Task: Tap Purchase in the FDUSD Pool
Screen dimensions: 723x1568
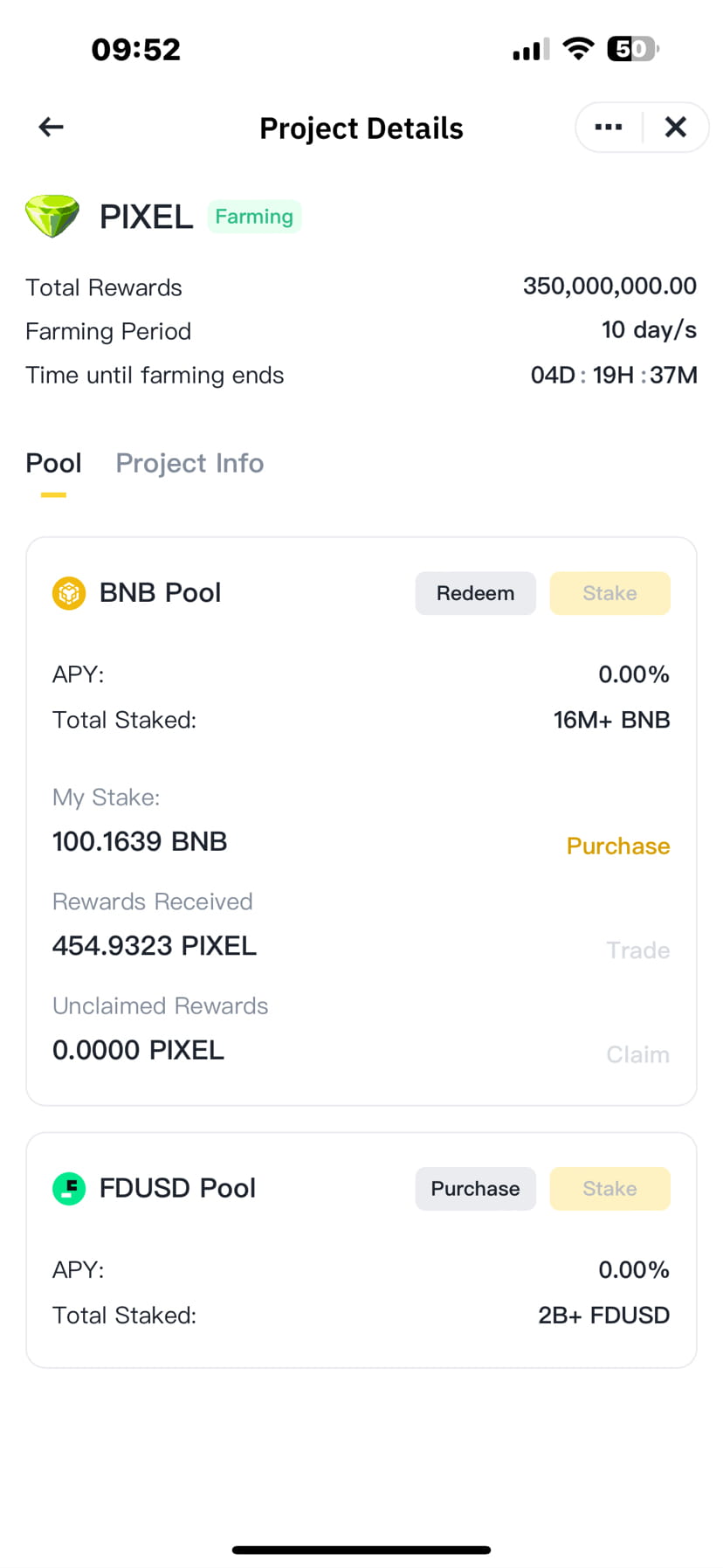Action: coord(475,1188)
